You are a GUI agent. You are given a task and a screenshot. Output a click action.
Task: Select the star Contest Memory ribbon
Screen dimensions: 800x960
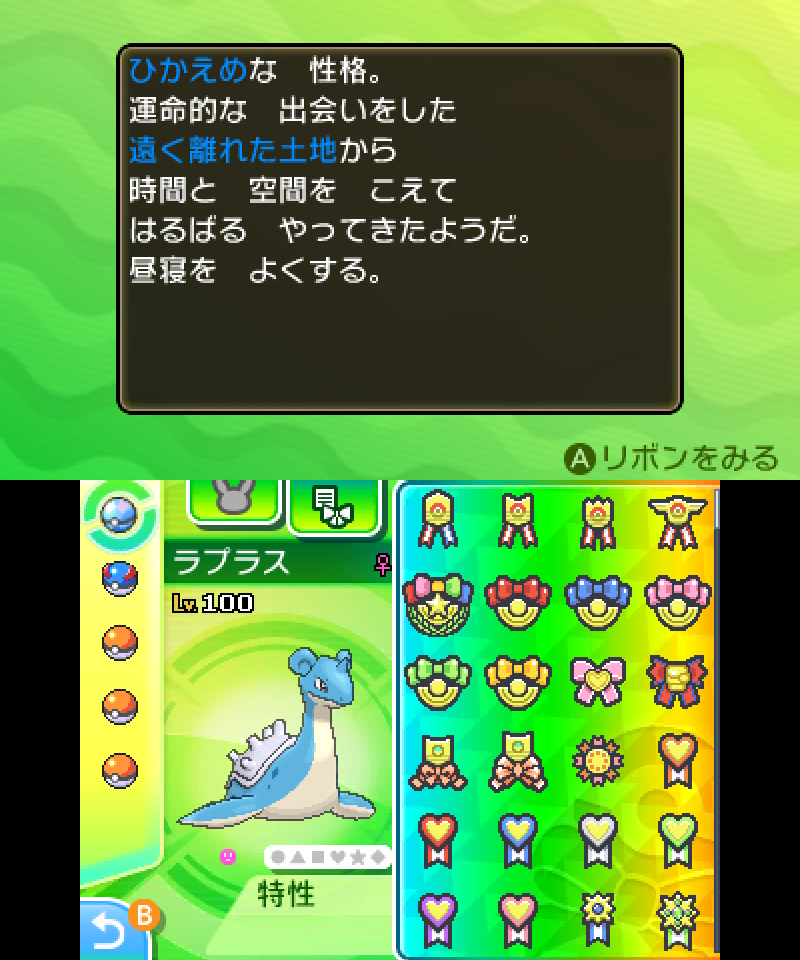point(438,603)
